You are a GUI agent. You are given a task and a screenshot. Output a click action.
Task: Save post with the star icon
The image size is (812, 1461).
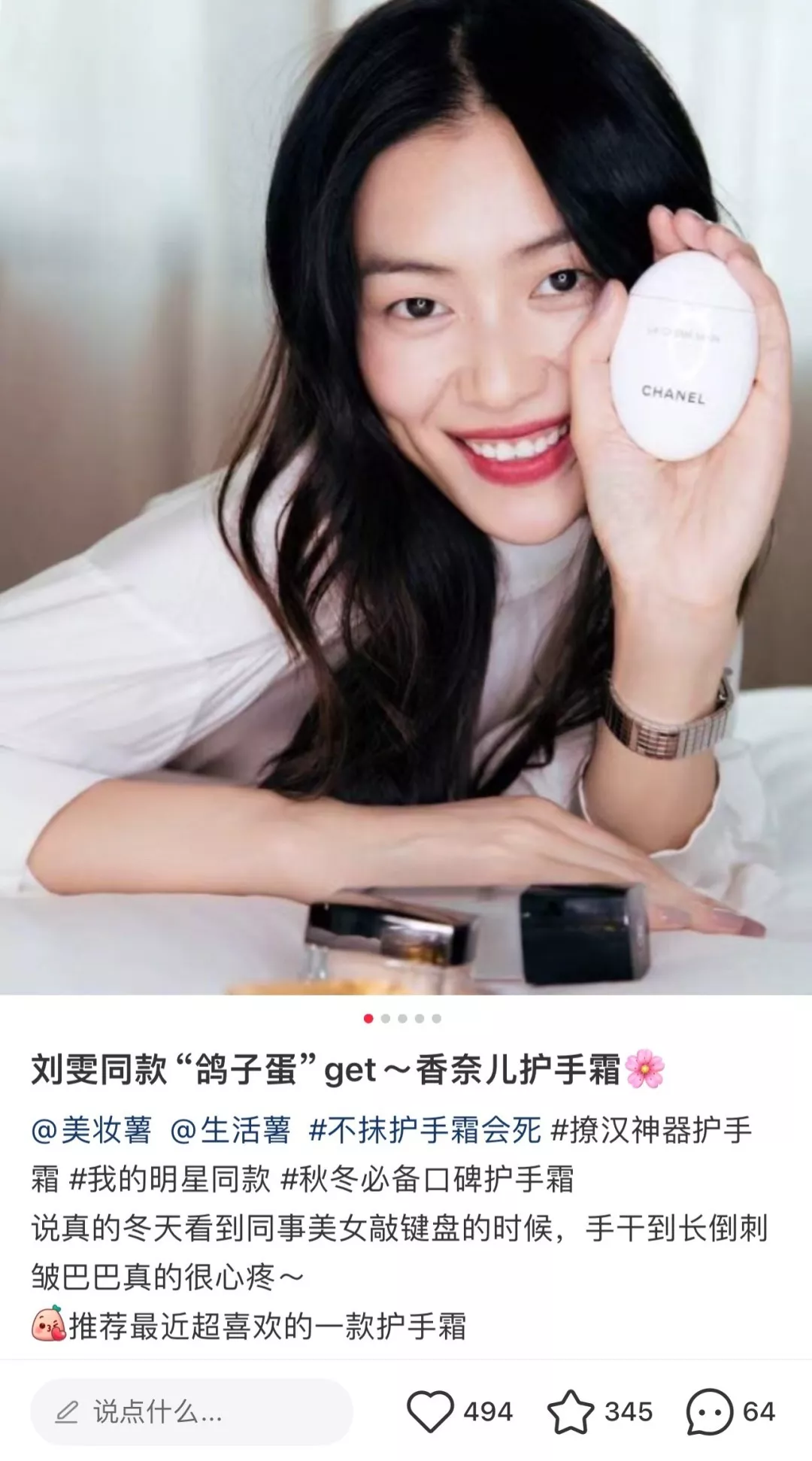coord(571,1411)
